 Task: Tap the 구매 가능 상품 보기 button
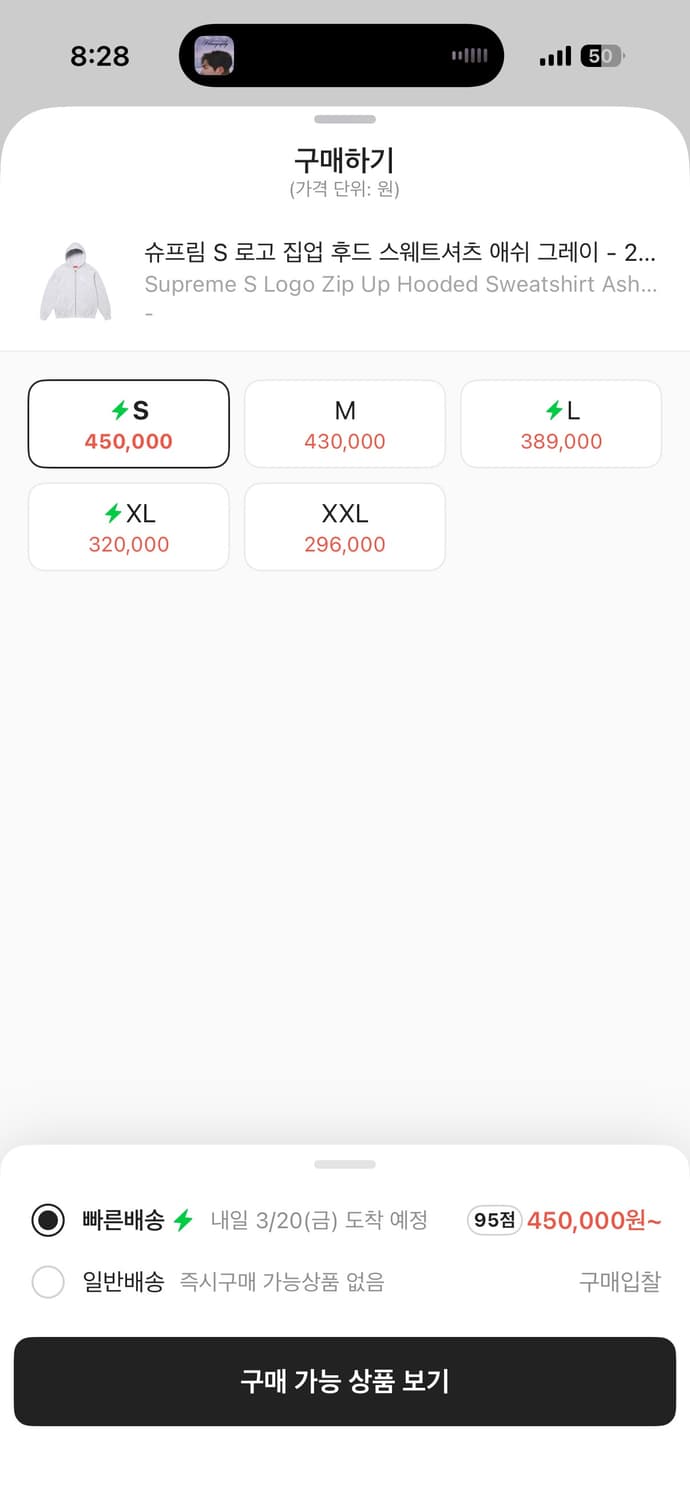coord(345,1381)
